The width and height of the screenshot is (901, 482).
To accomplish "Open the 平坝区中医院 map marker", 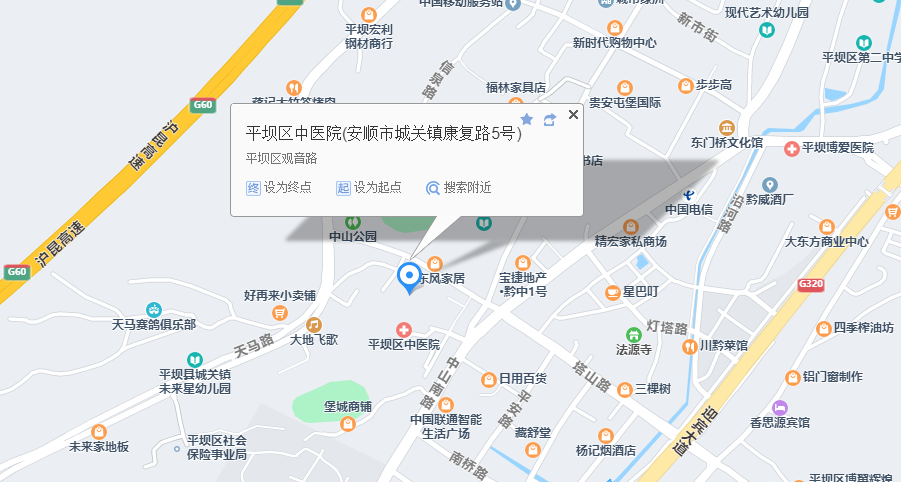I will coord(404,330).
